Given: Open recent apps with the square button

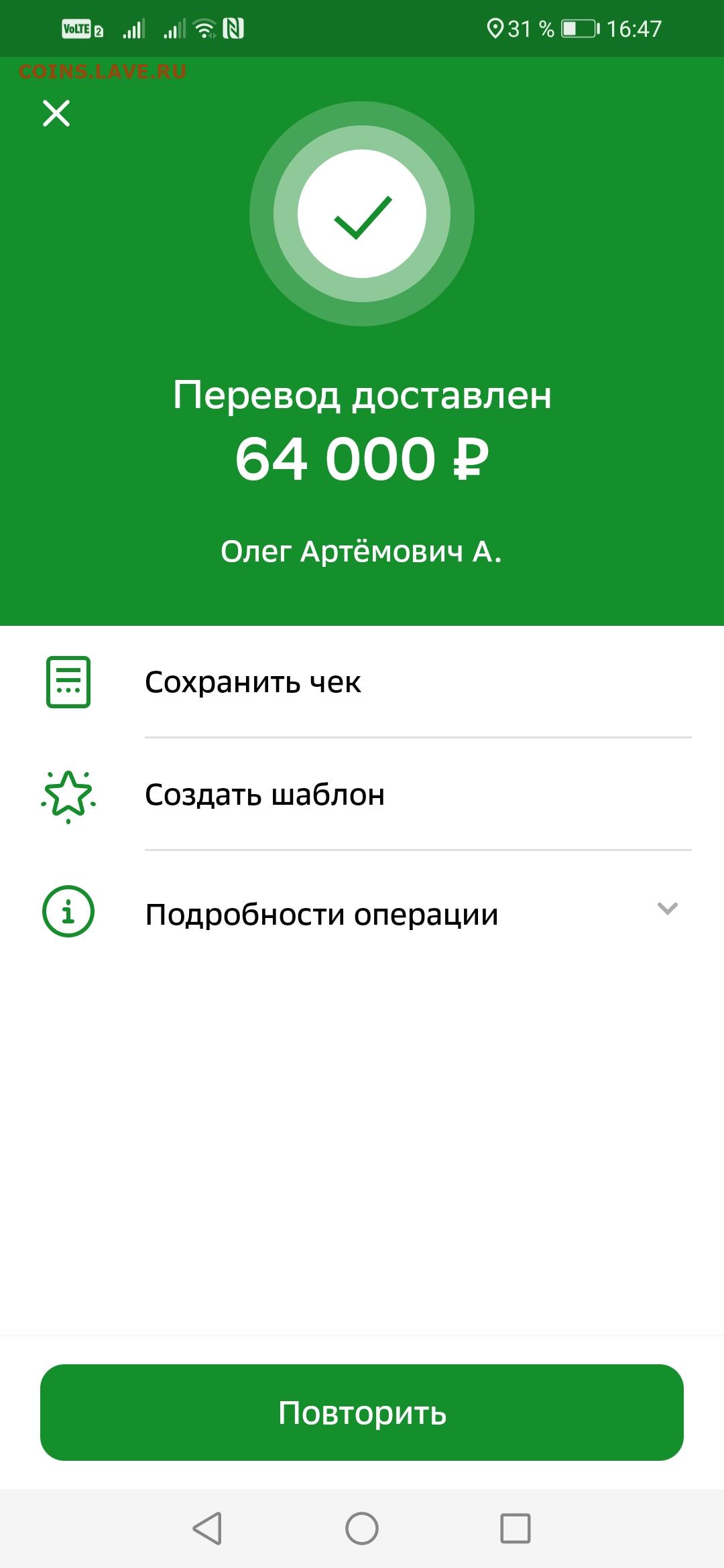Looking at the screenshot, I should (516, 1528).
